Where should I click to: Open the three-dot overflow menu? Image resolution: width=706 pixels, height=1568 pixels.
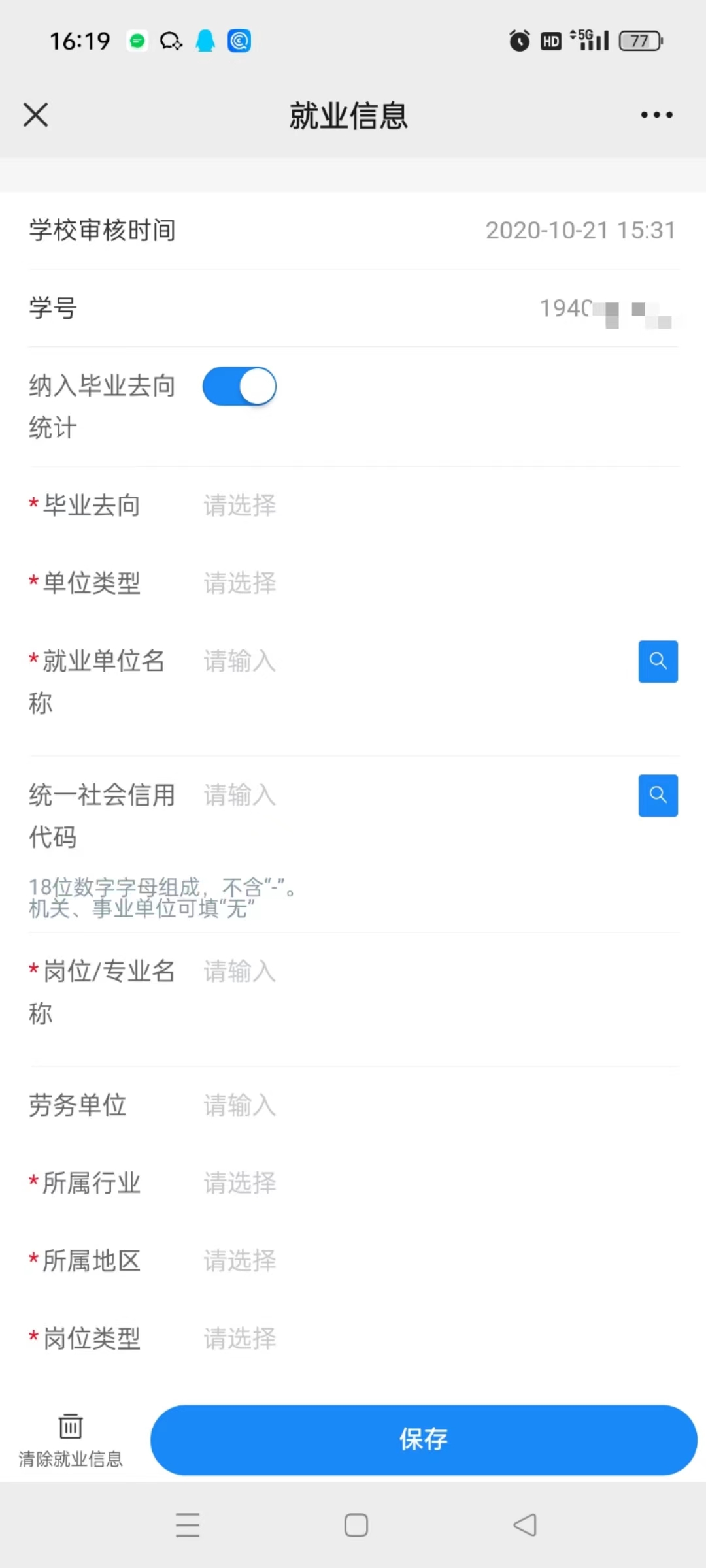pos(656,115)
